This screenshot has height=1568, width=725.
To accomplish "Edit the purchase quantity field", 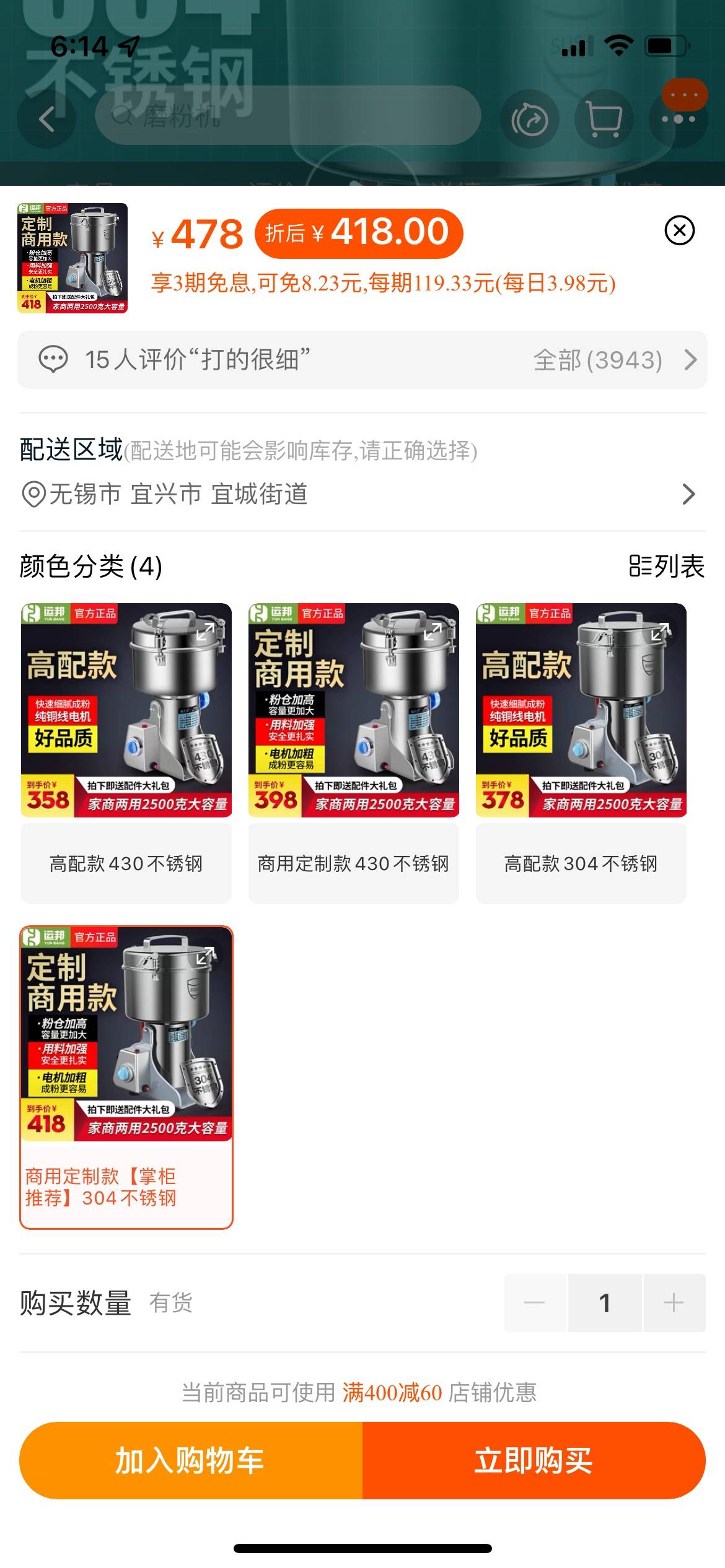I will [605, 1303].
